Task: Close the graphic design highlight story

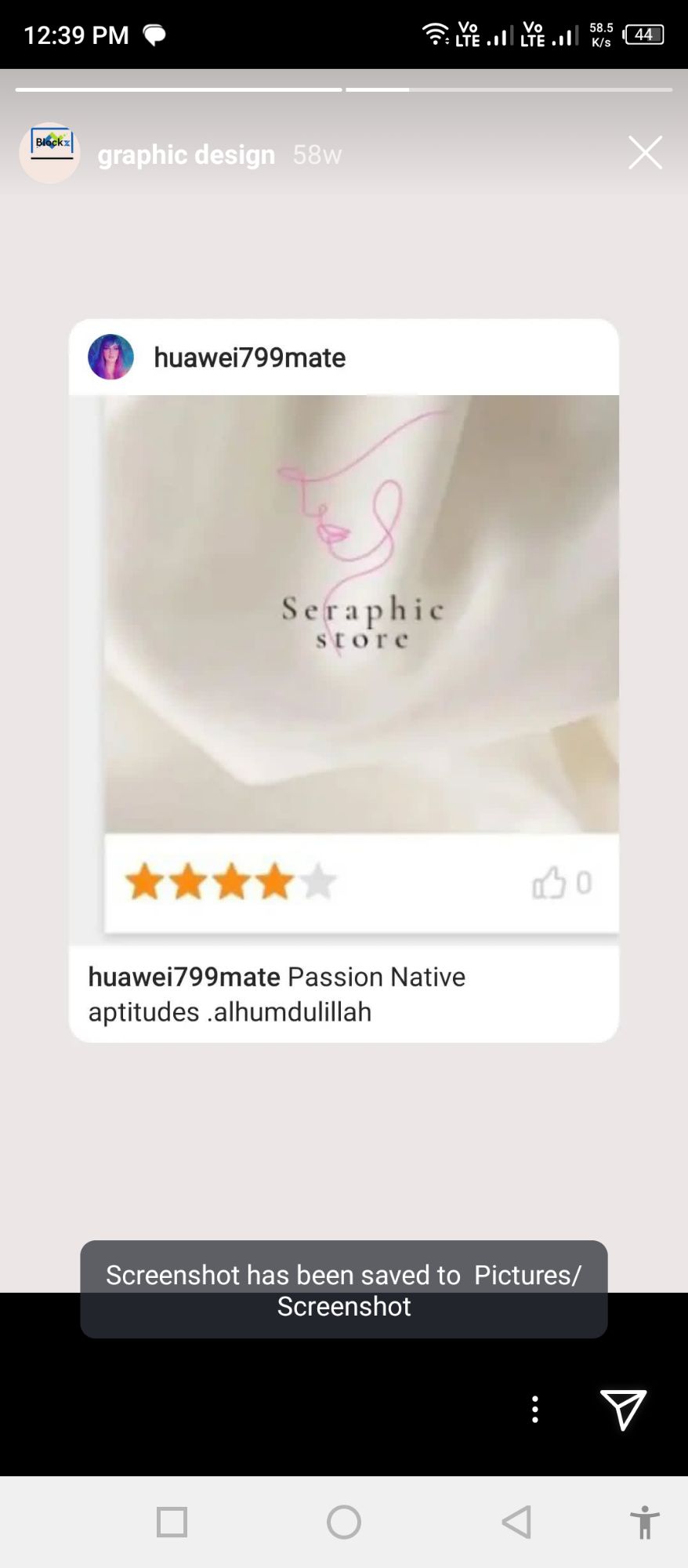Action: click(645, 153)
